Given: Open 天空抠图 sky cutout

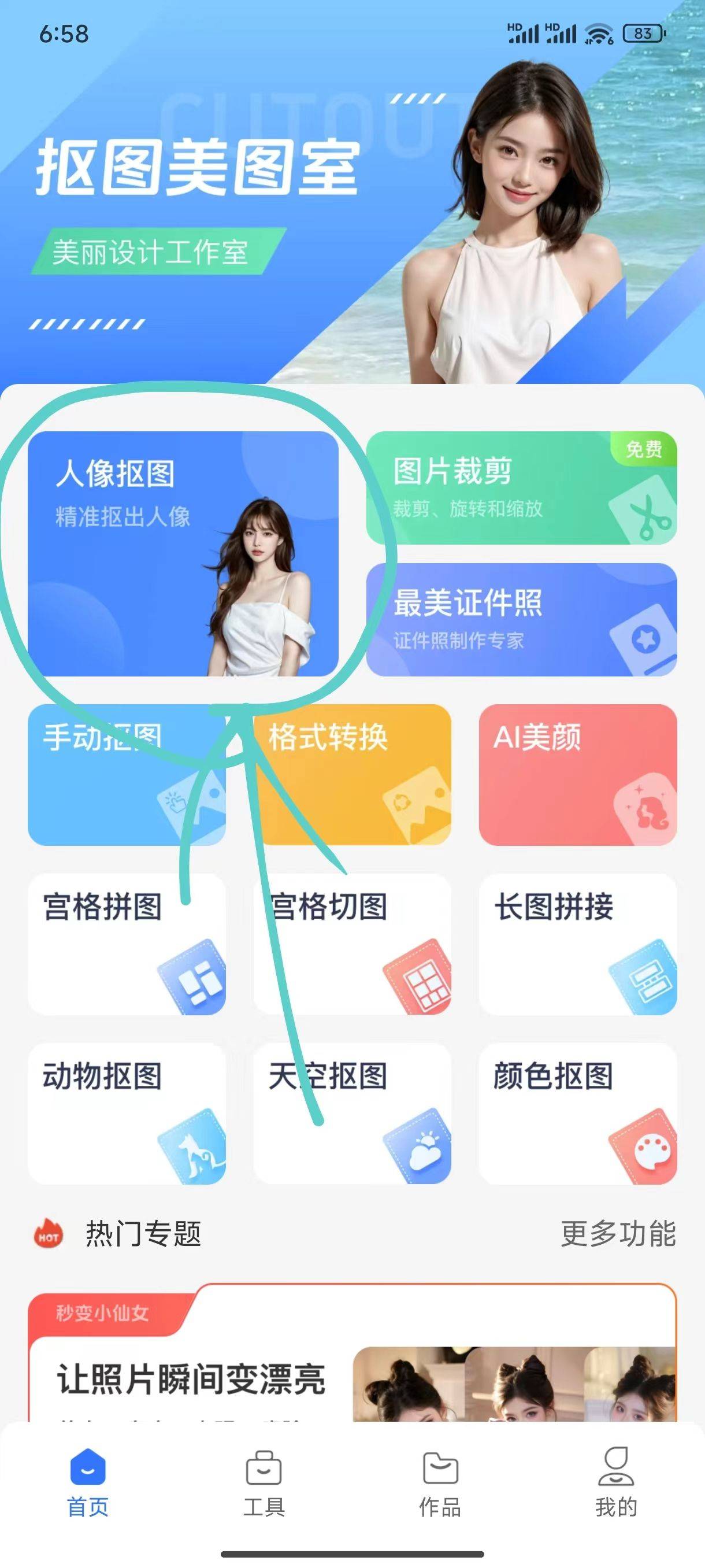Looking at the screenshot, I should click(352, 1113).
